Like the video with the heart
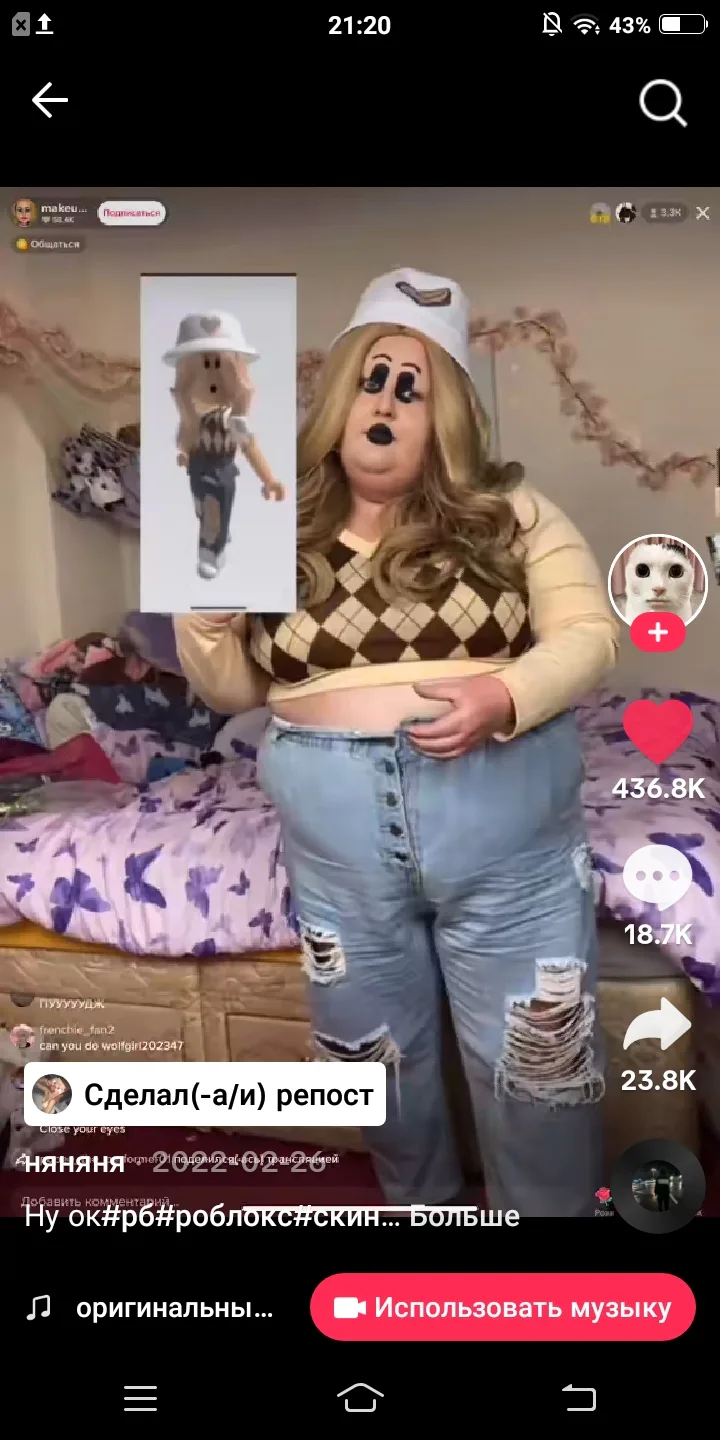The height and width of the screenshot is (1440, 720). 657,733
